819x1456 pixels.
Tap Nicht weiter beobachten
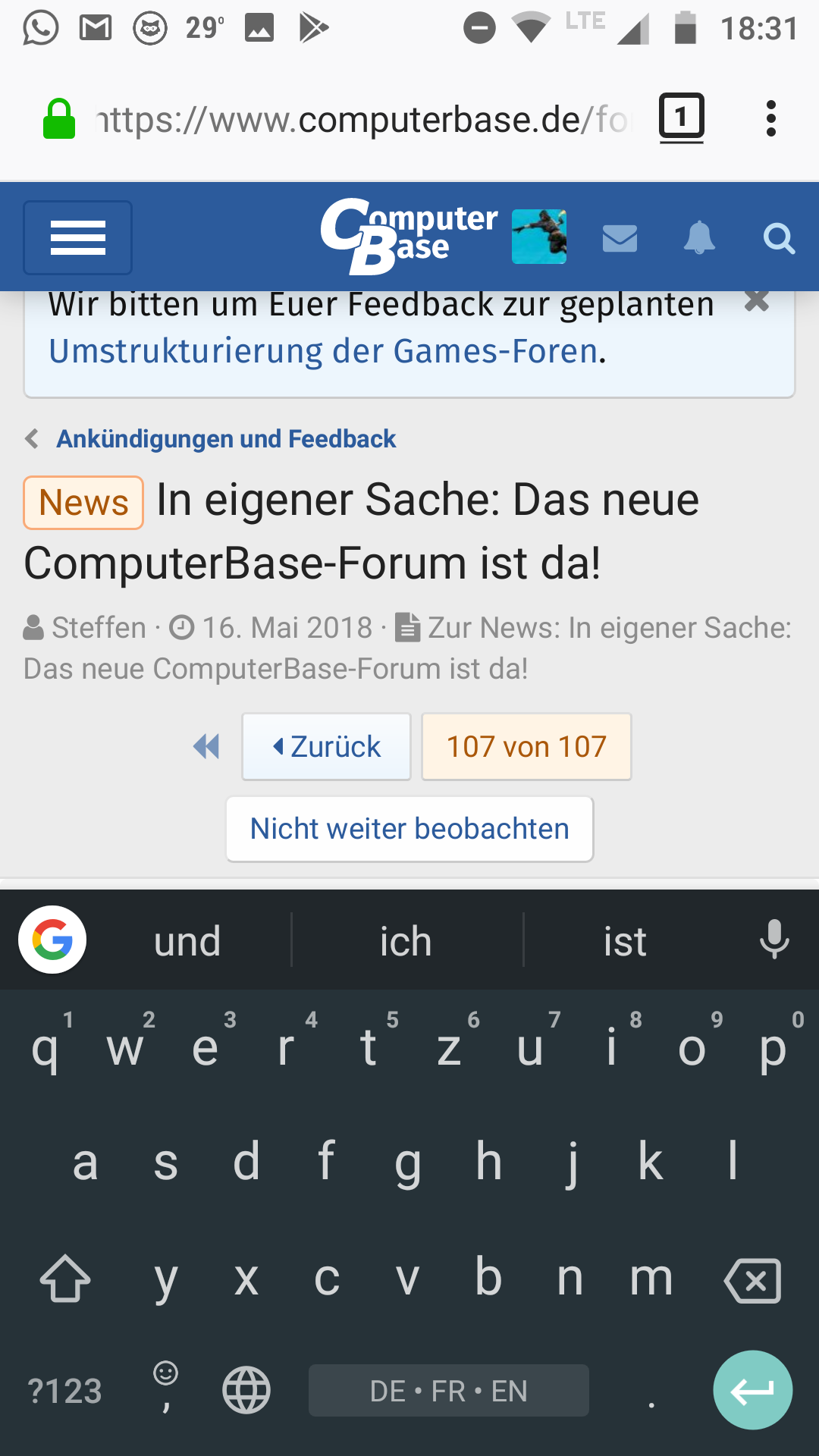pos(409,829)
